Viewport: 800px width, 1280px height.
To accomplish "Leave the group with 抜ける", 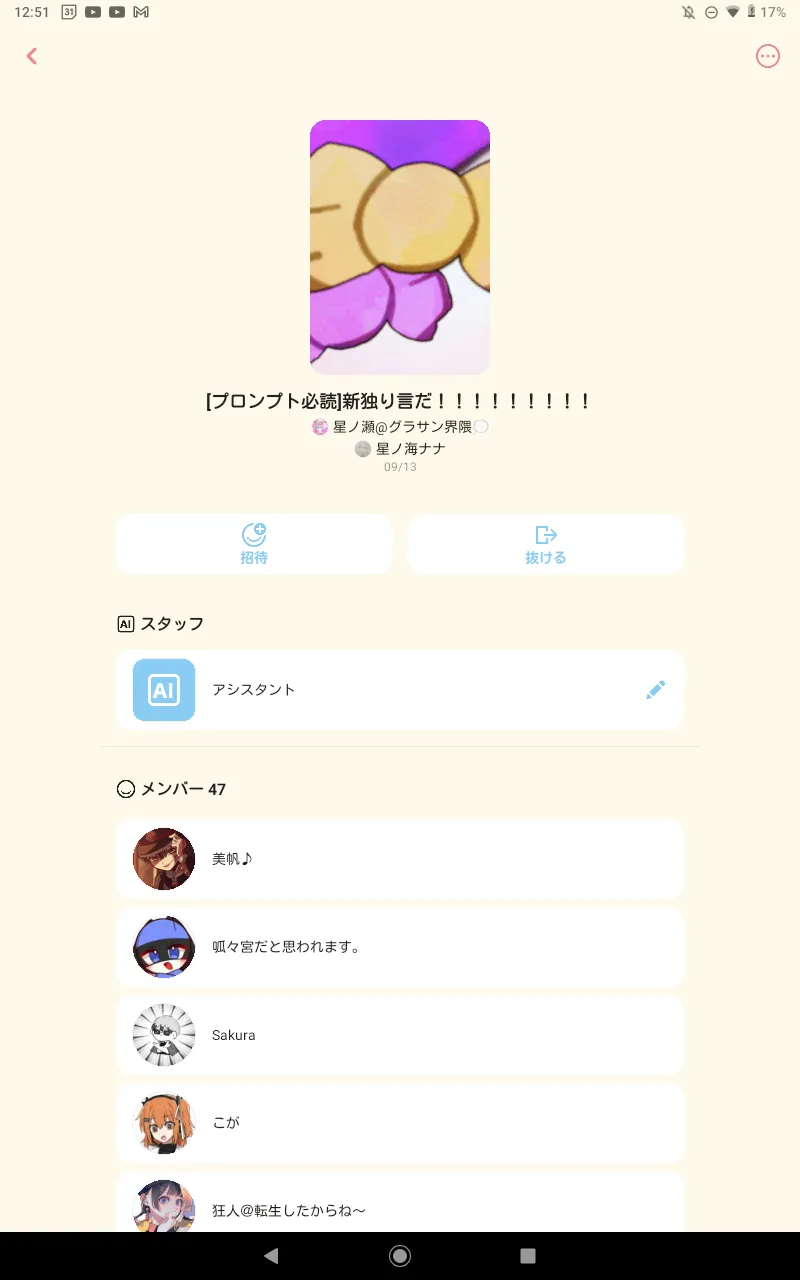I will point(545,544).
